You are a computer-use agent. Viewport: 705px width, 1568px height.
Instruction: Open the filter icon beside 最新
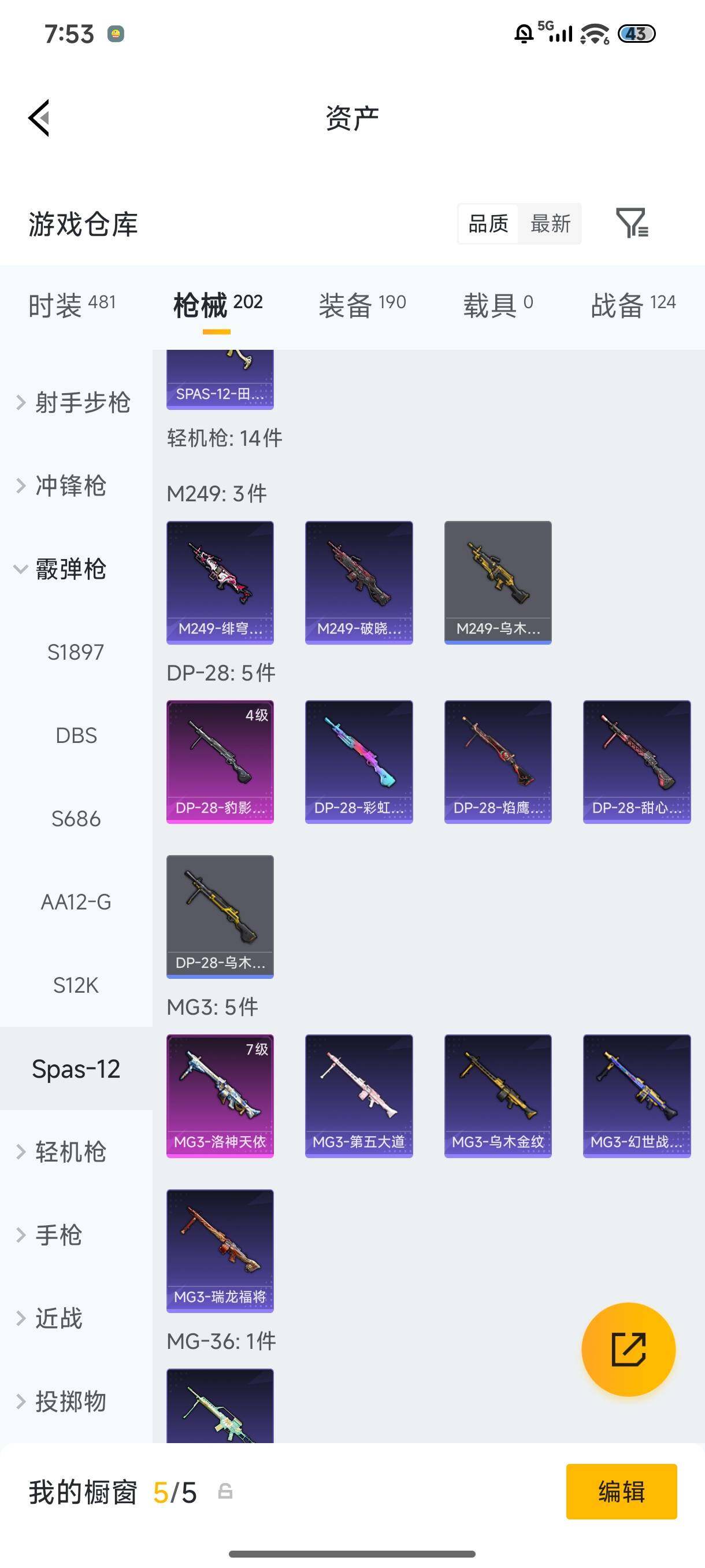pos(632,223)
